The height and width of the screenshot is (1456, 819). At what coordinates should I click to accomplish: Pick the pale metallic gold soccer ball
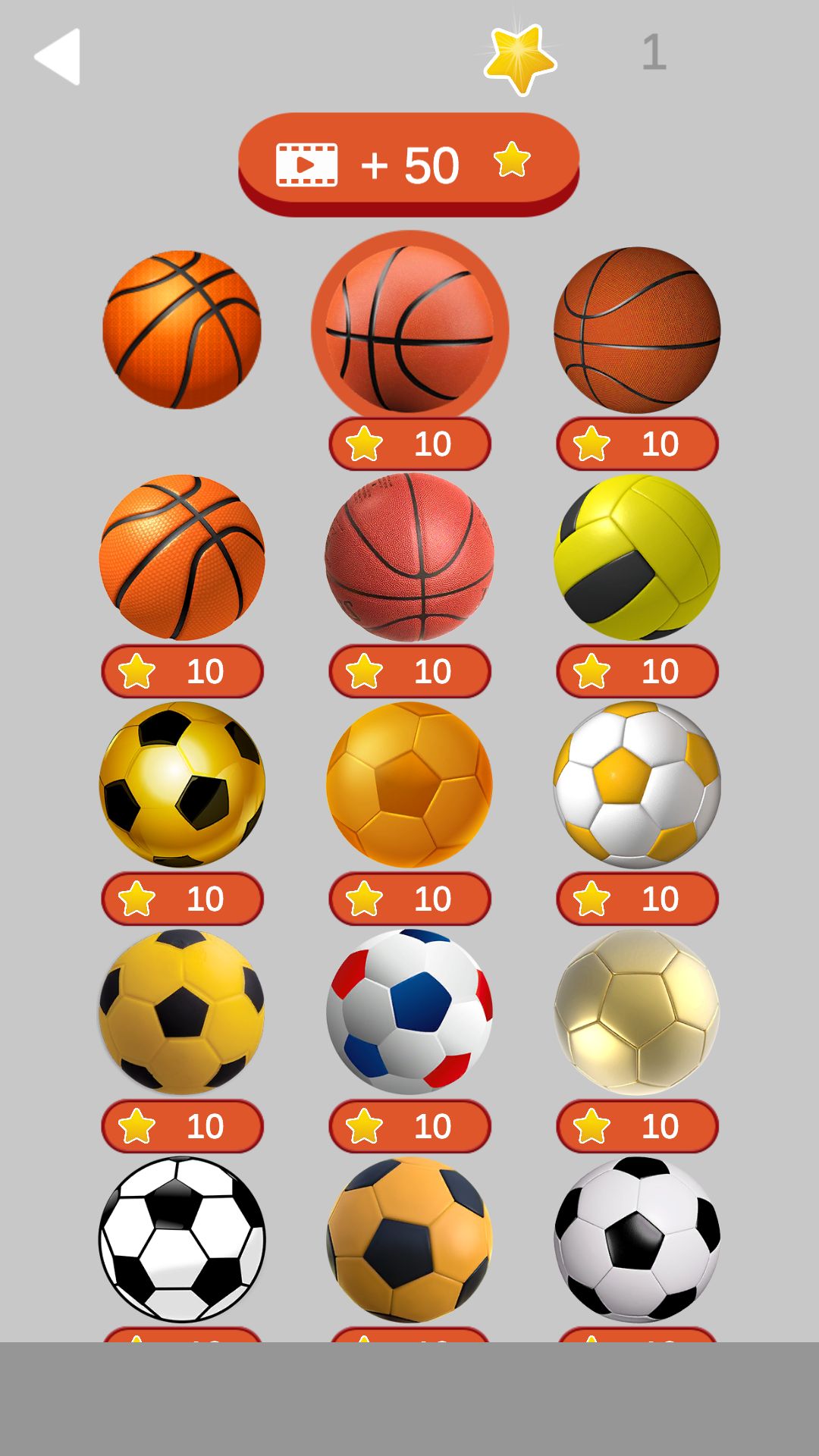tap(637, 1012)
